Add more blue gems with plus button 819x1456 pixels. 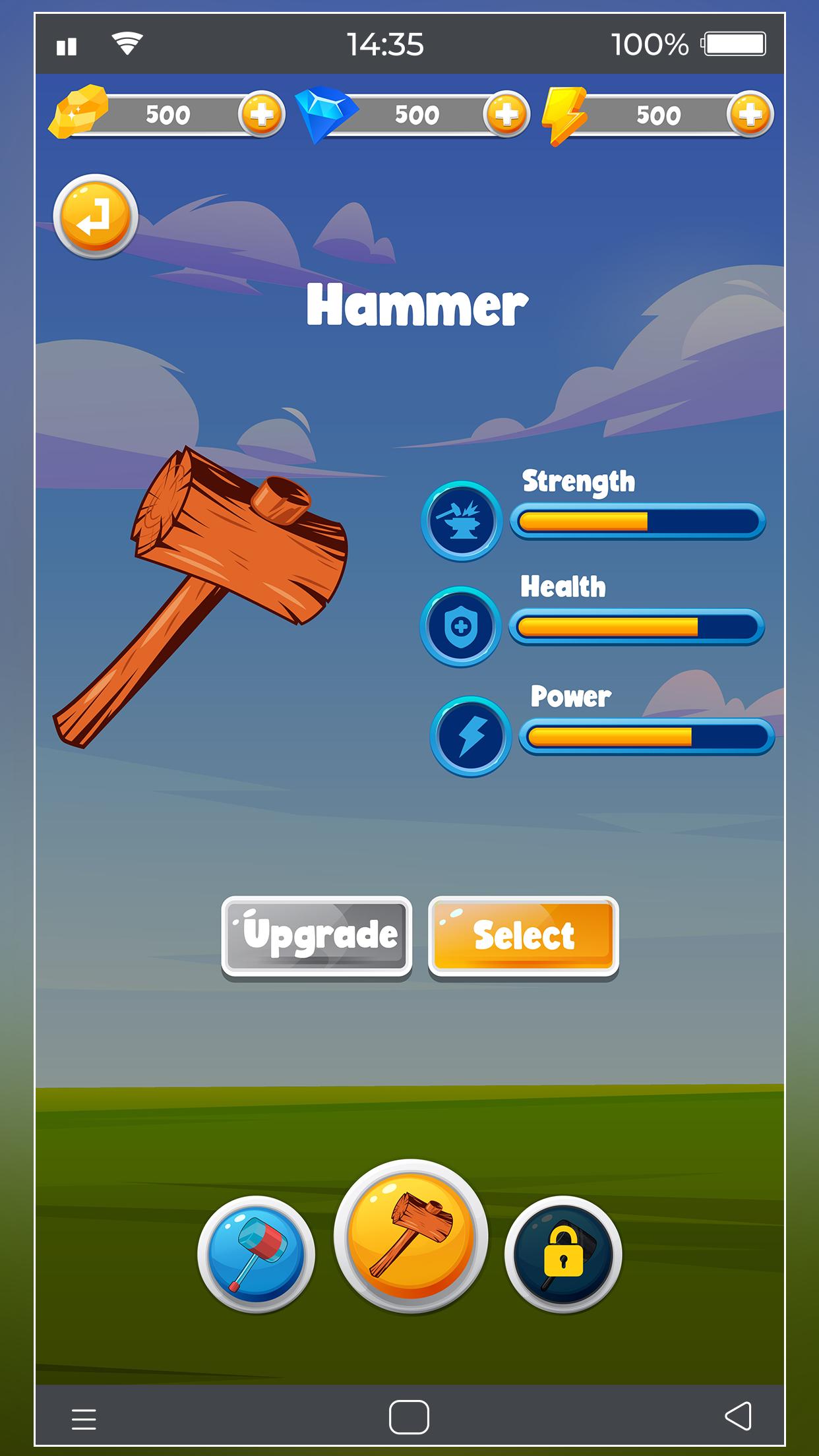pos(506,114)
